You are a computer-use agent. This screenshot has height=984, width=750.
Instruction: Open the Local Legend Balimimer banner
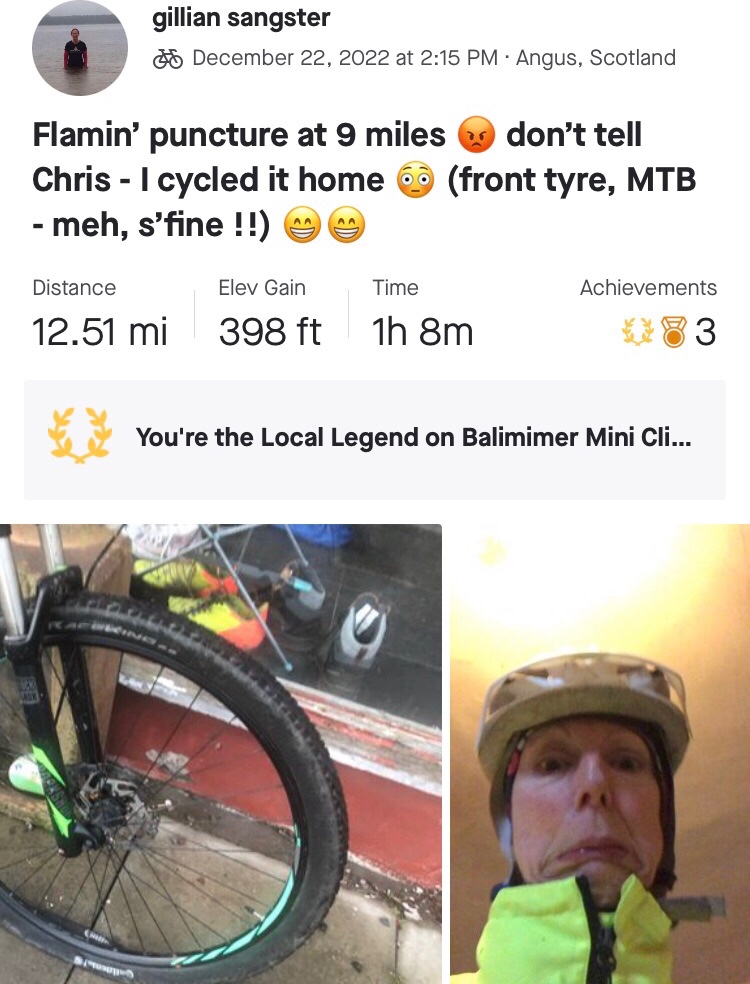tap(374, 439)
